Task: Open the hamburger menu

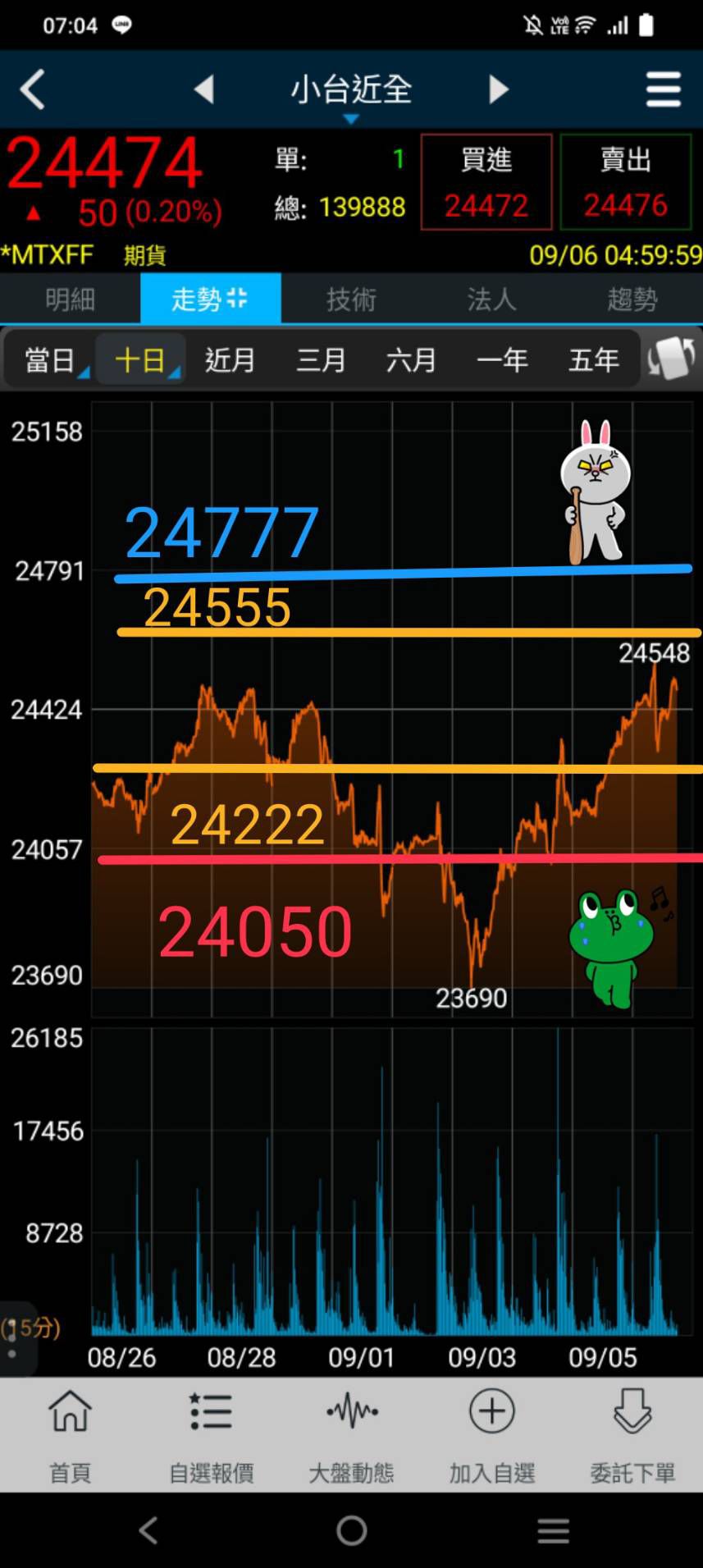Action: click(663, 89)
